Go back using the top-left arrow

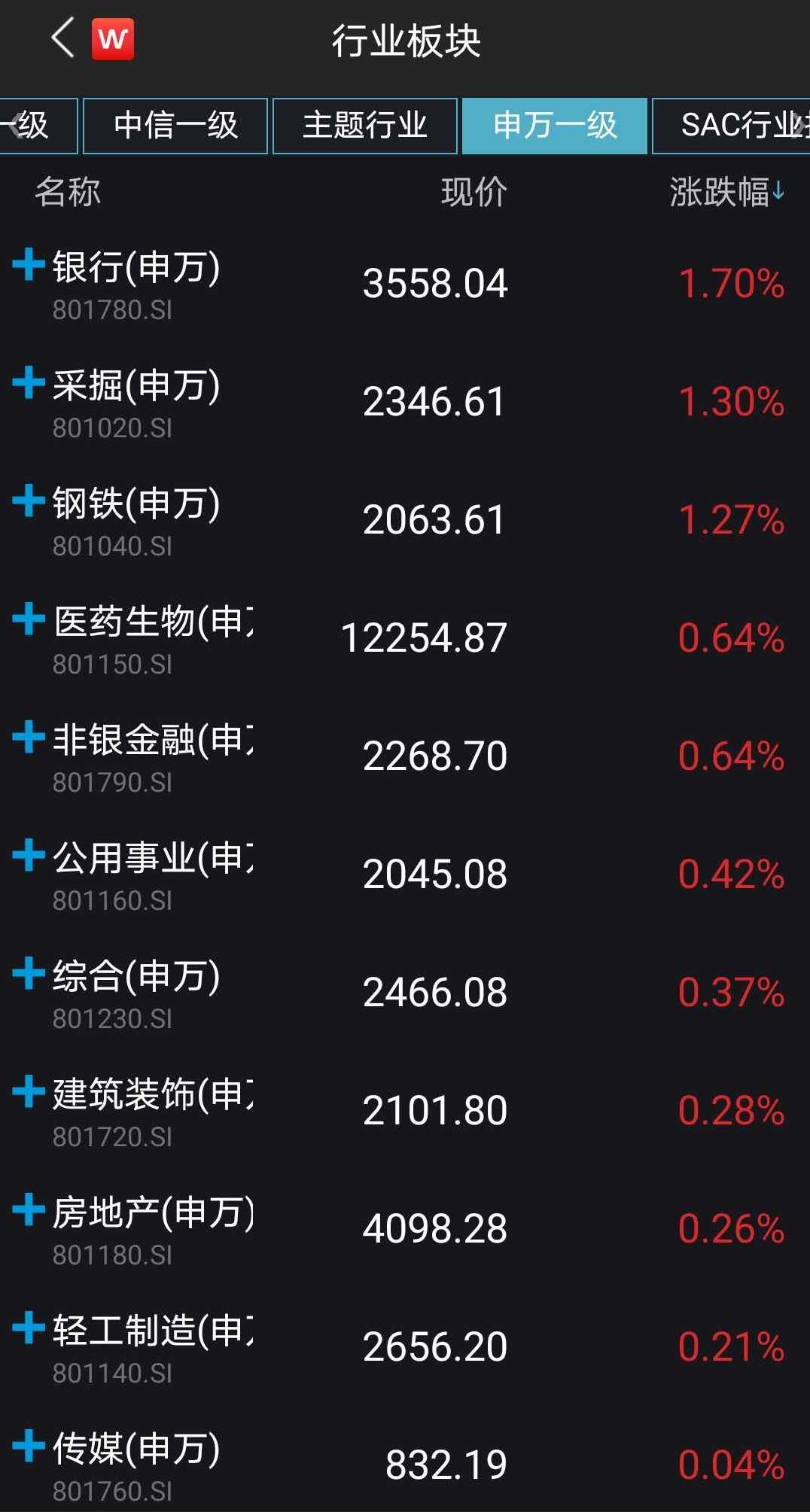[x=63, y=39]
